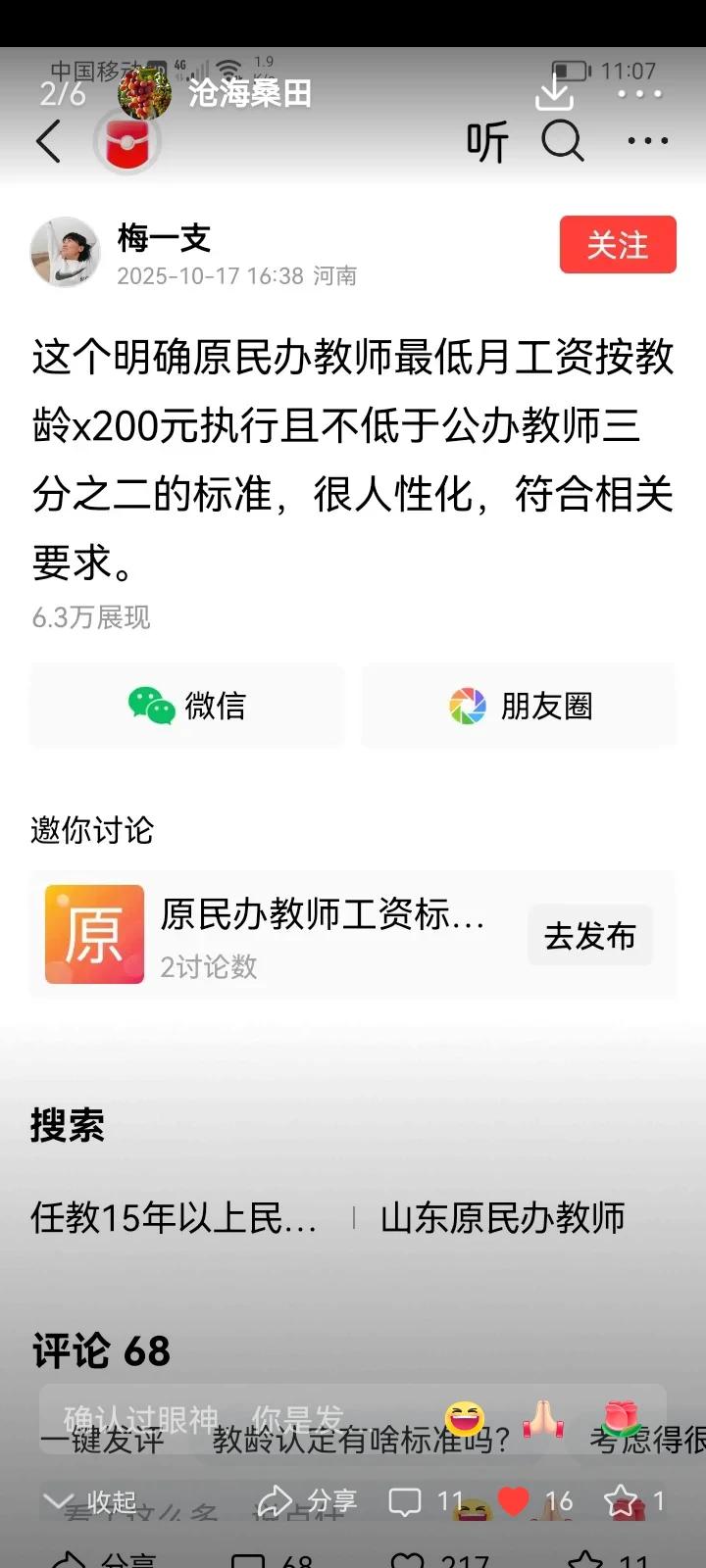The image size is (706, 1568).
Task: Select search suggestion 山东原民办教师
Action: [503, 1220]
